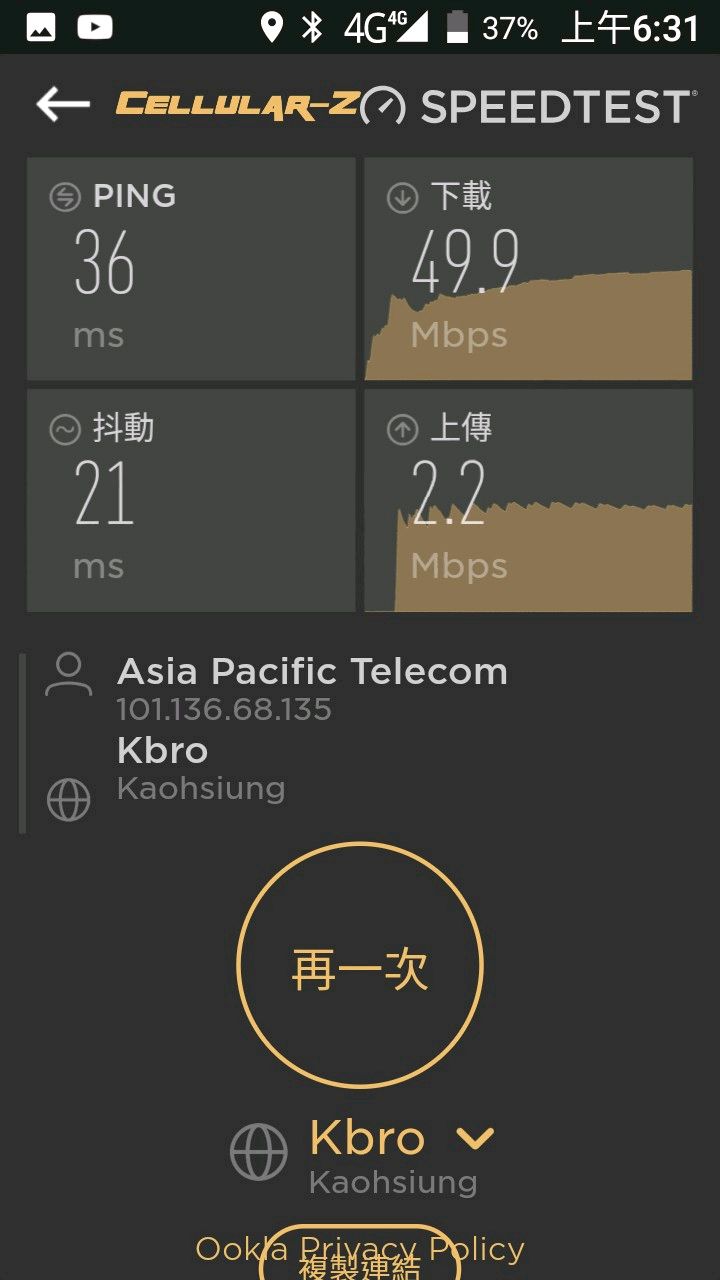The width and height of the screenshot is (720, 1280).
Task: Run the speed test again with 再一次
Action: click(x=360, y=964)
